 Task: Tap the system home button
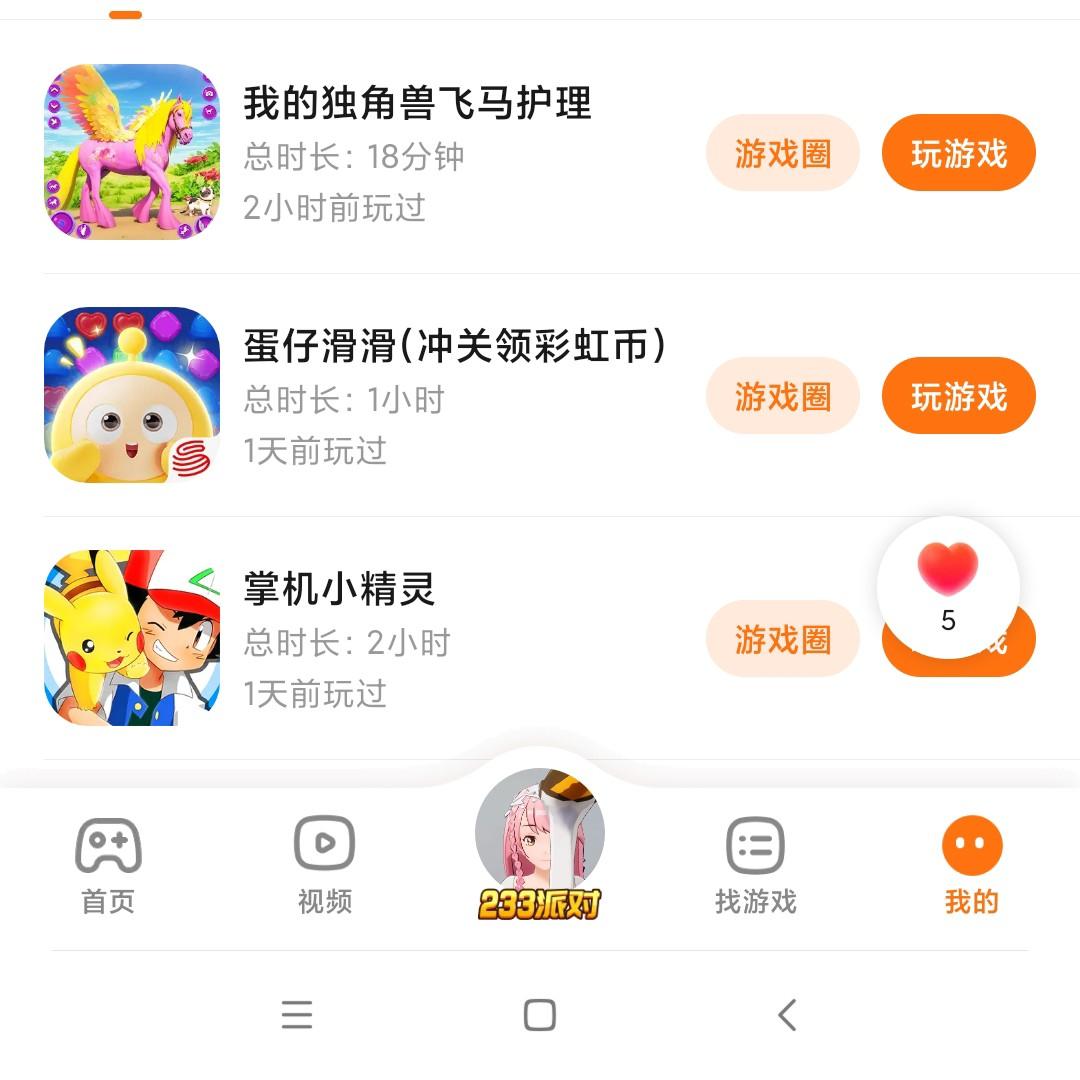[540, 1015]
